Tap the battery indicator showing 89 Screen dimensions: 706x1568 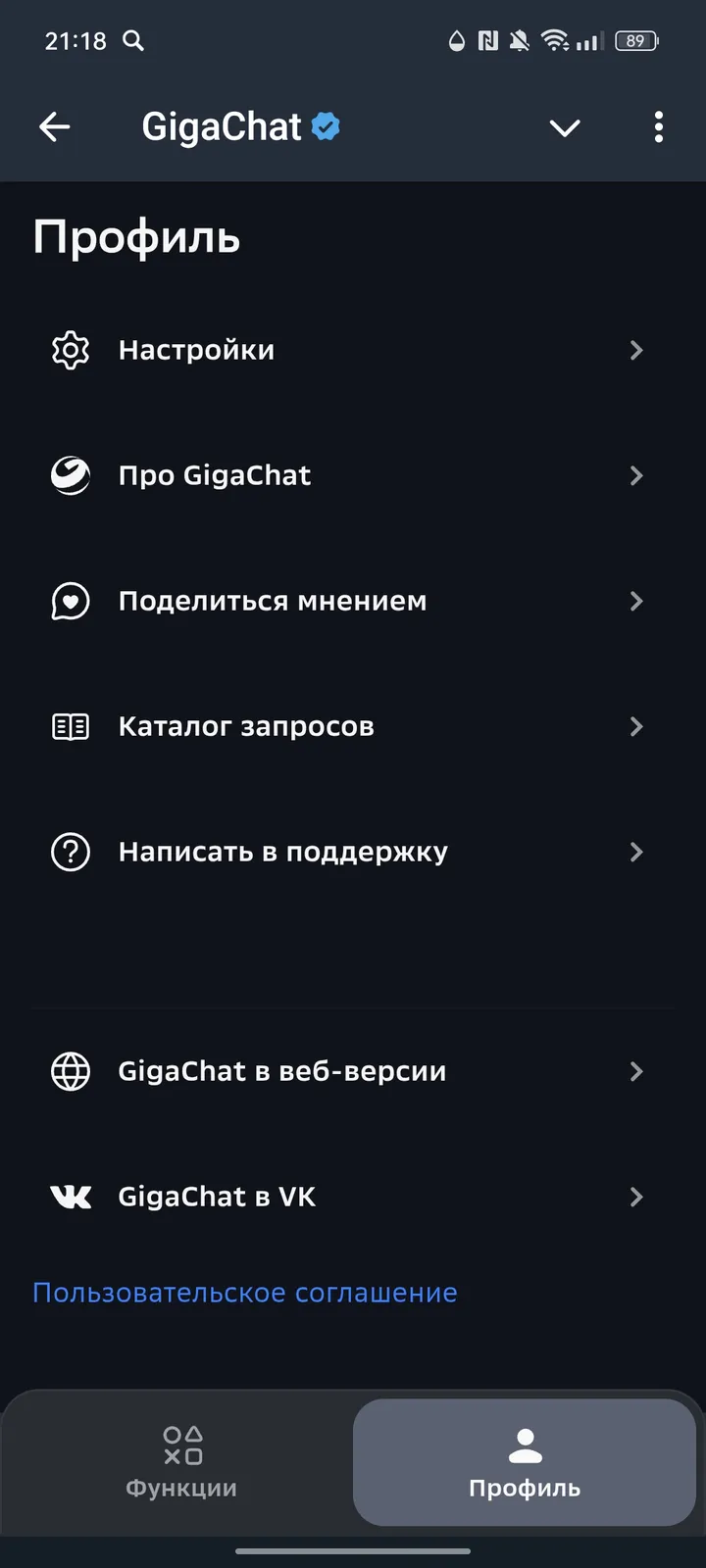click(634, 40)
